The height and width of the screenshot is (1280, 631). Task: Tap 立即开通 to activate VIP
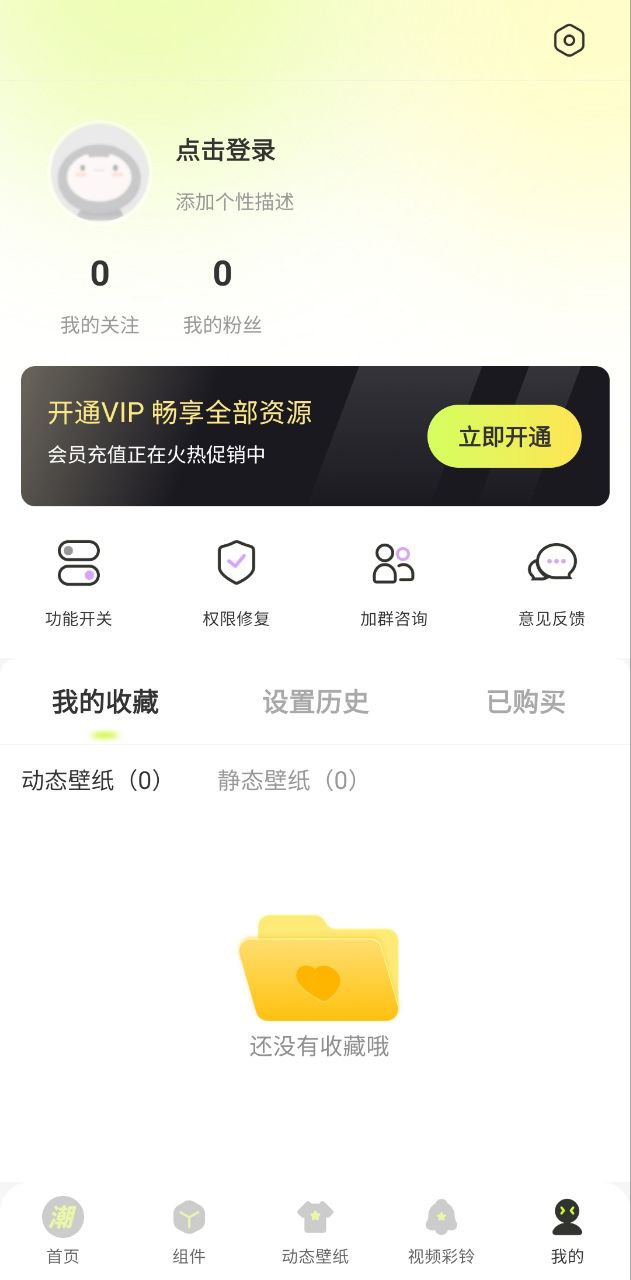coord(504,436)
